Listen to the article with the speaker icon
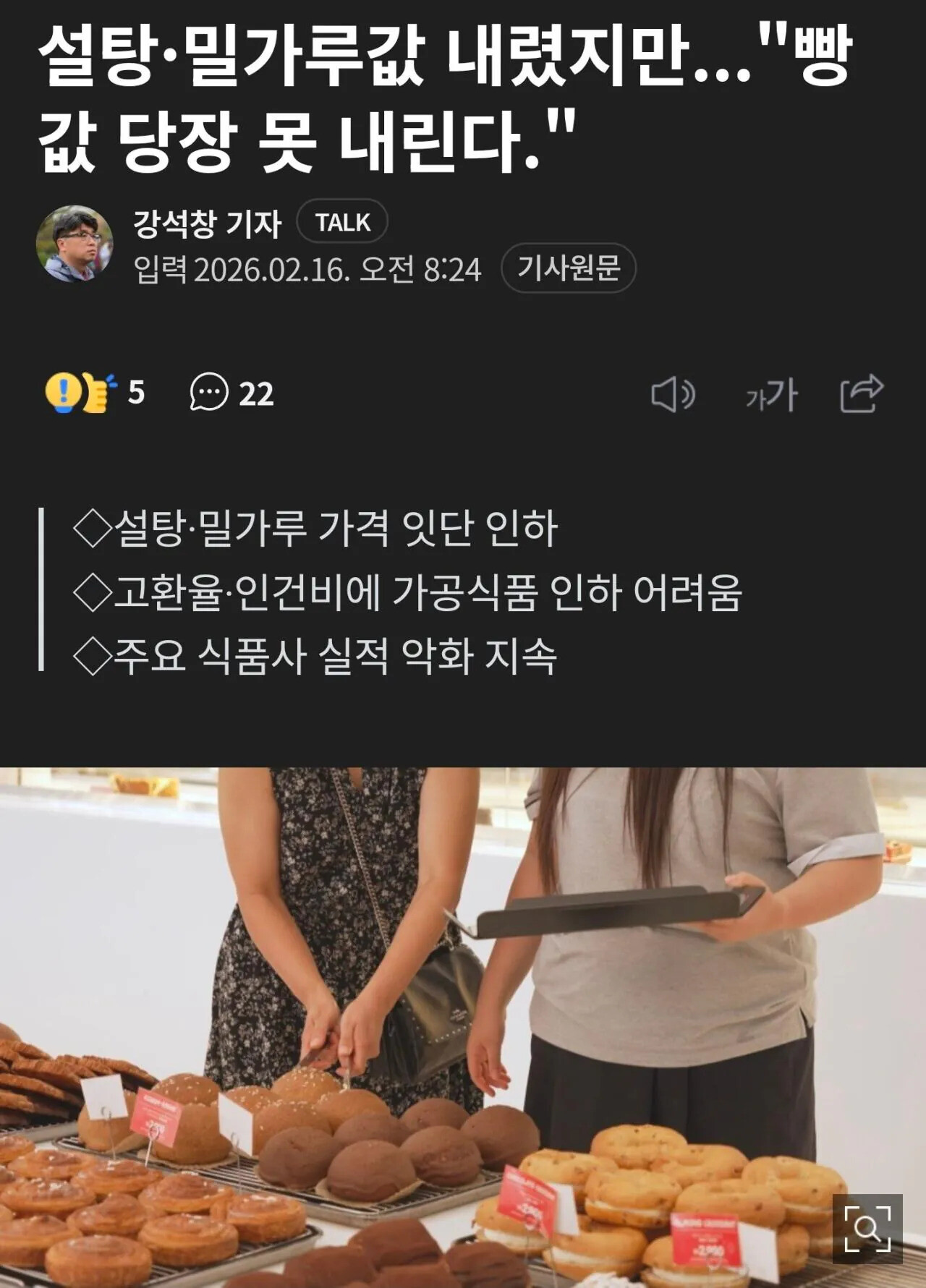 point(673,395)
